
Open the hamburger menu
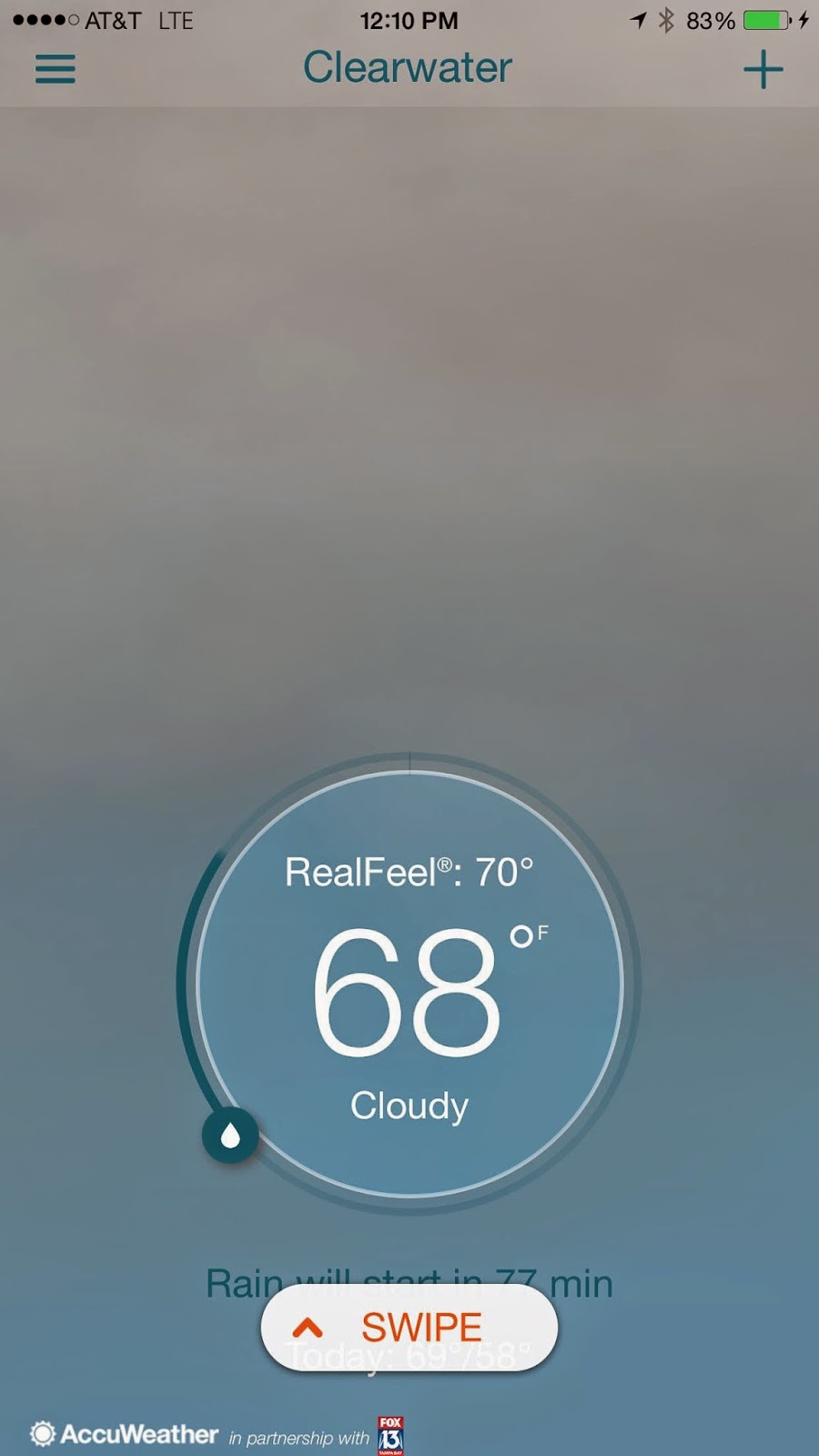pos(55,69)
